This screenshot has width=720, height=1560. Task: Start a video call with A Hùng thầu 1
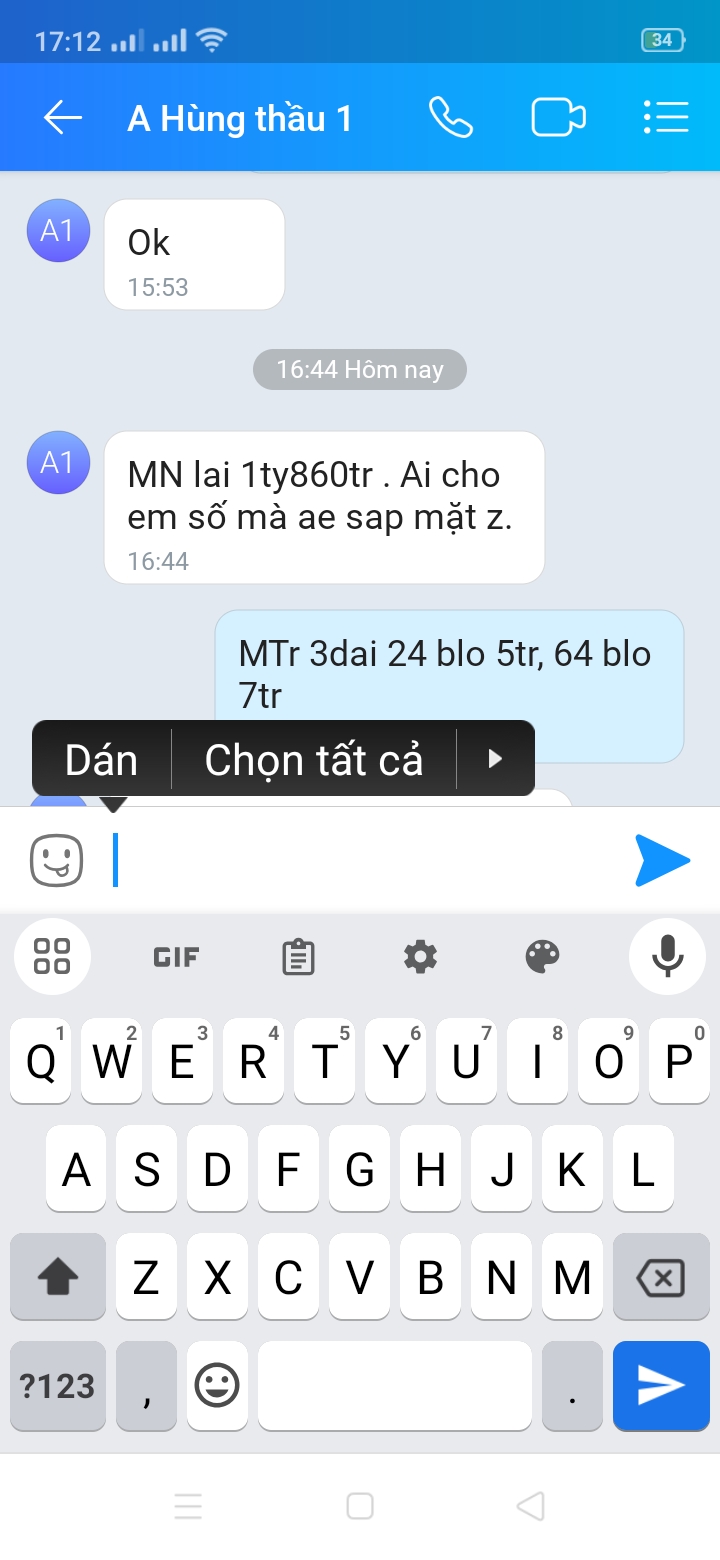558,118
